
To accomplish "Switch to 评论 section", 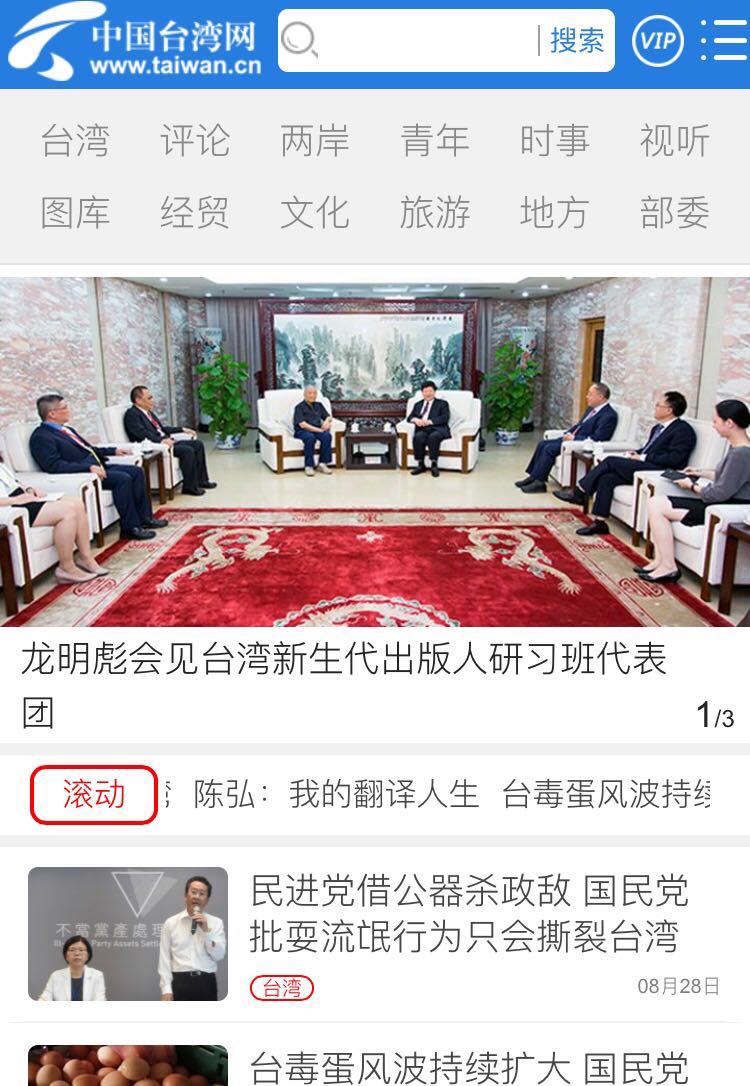I will (x=195, y=141).
